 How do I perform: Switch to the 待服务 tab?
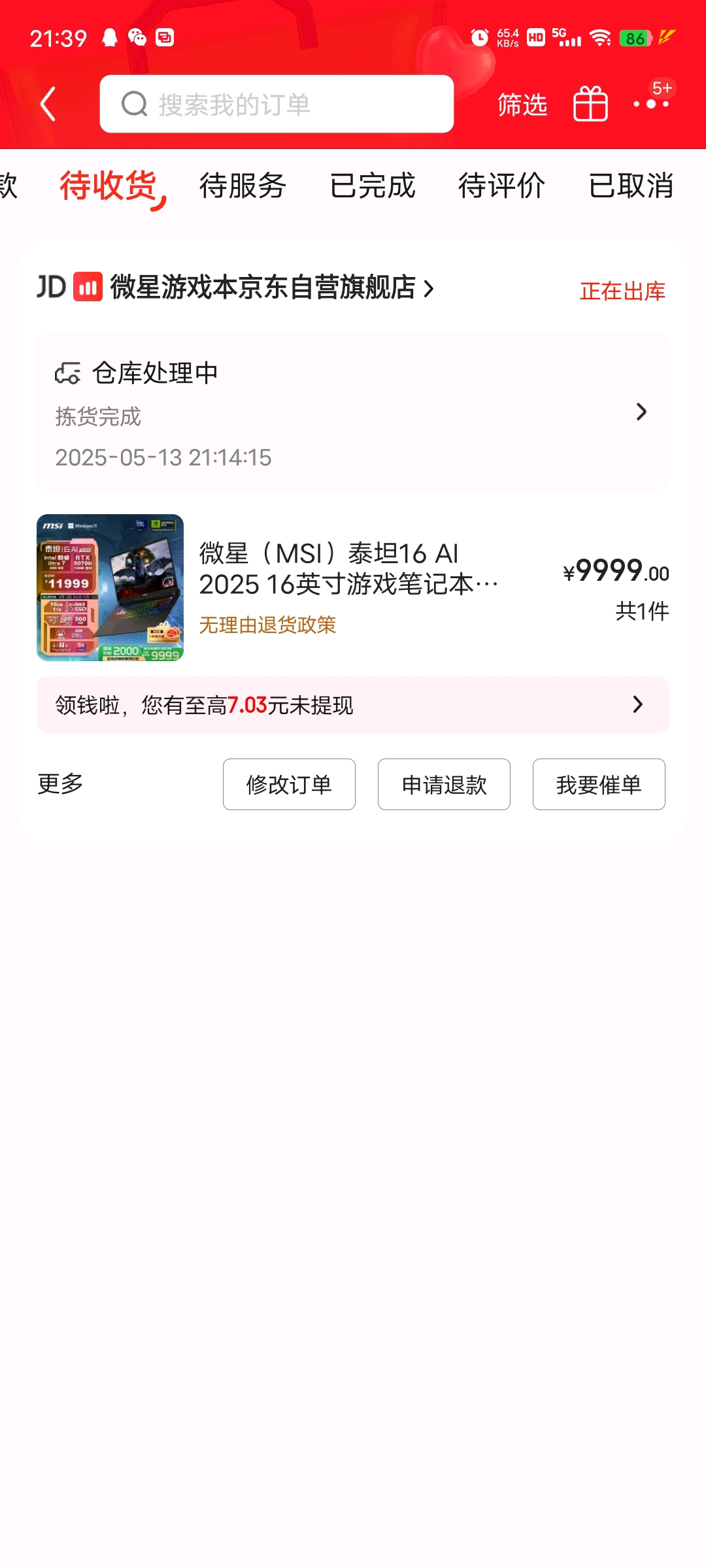click(x=243, y=186)
